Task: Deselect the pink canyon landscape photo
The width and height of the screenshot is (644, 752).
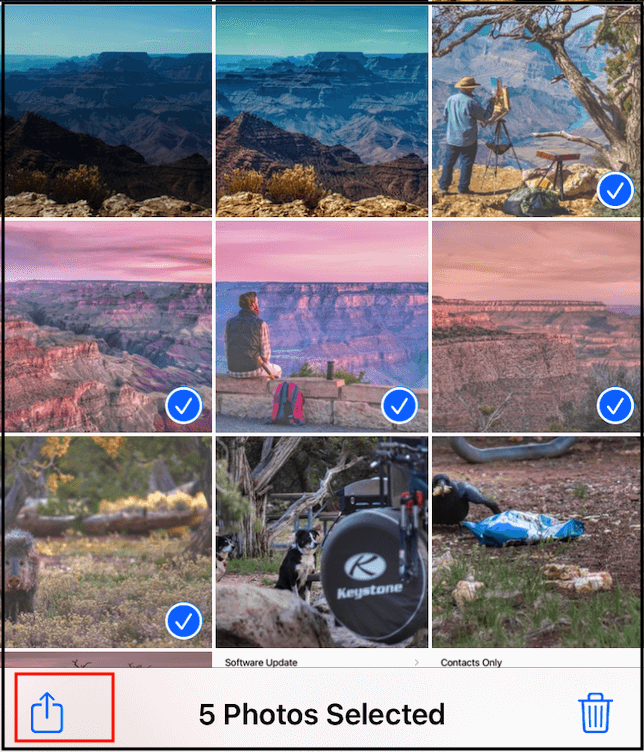Action: point(106,326)
